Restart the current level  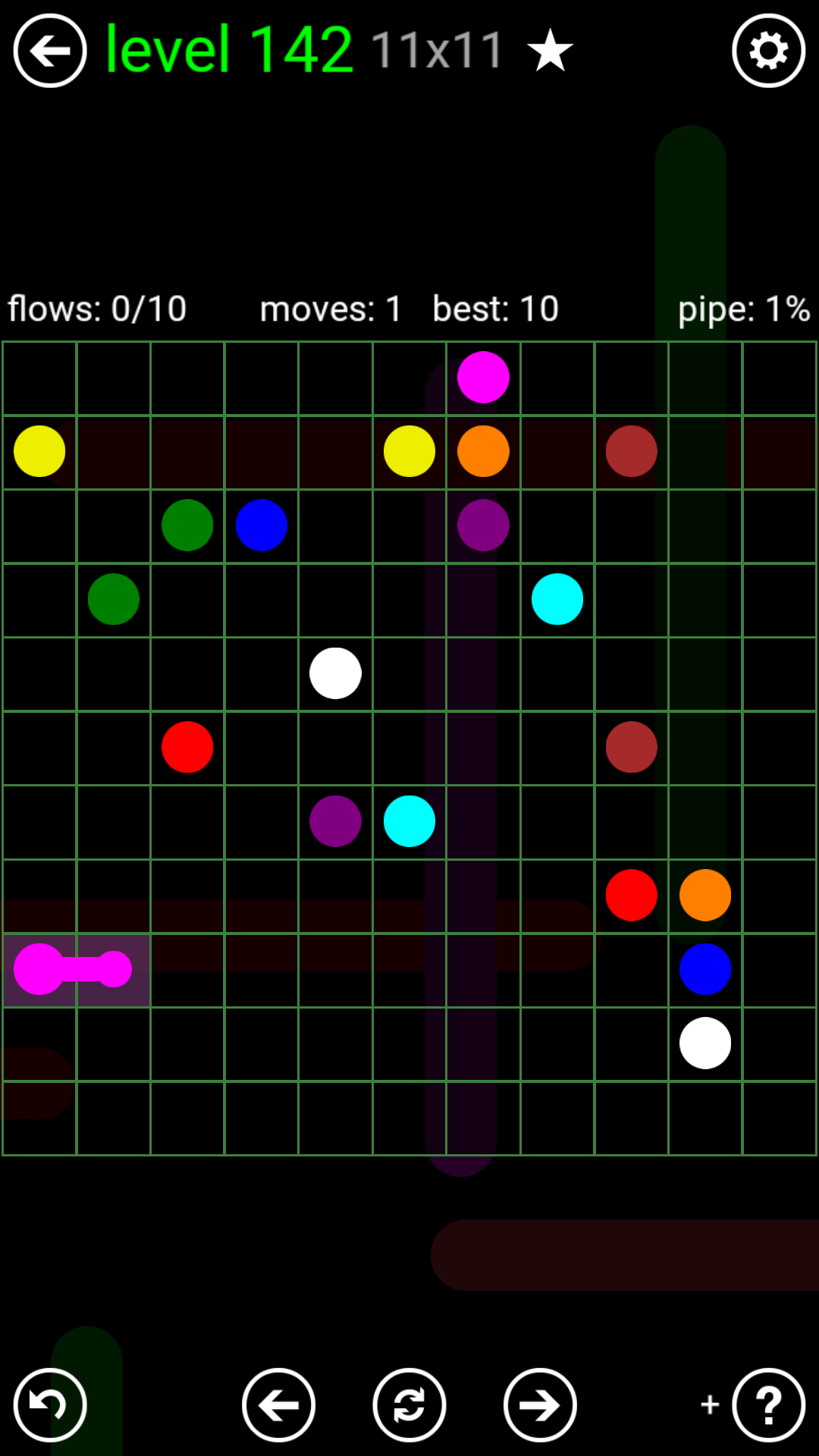click(x=409, y=1405)
